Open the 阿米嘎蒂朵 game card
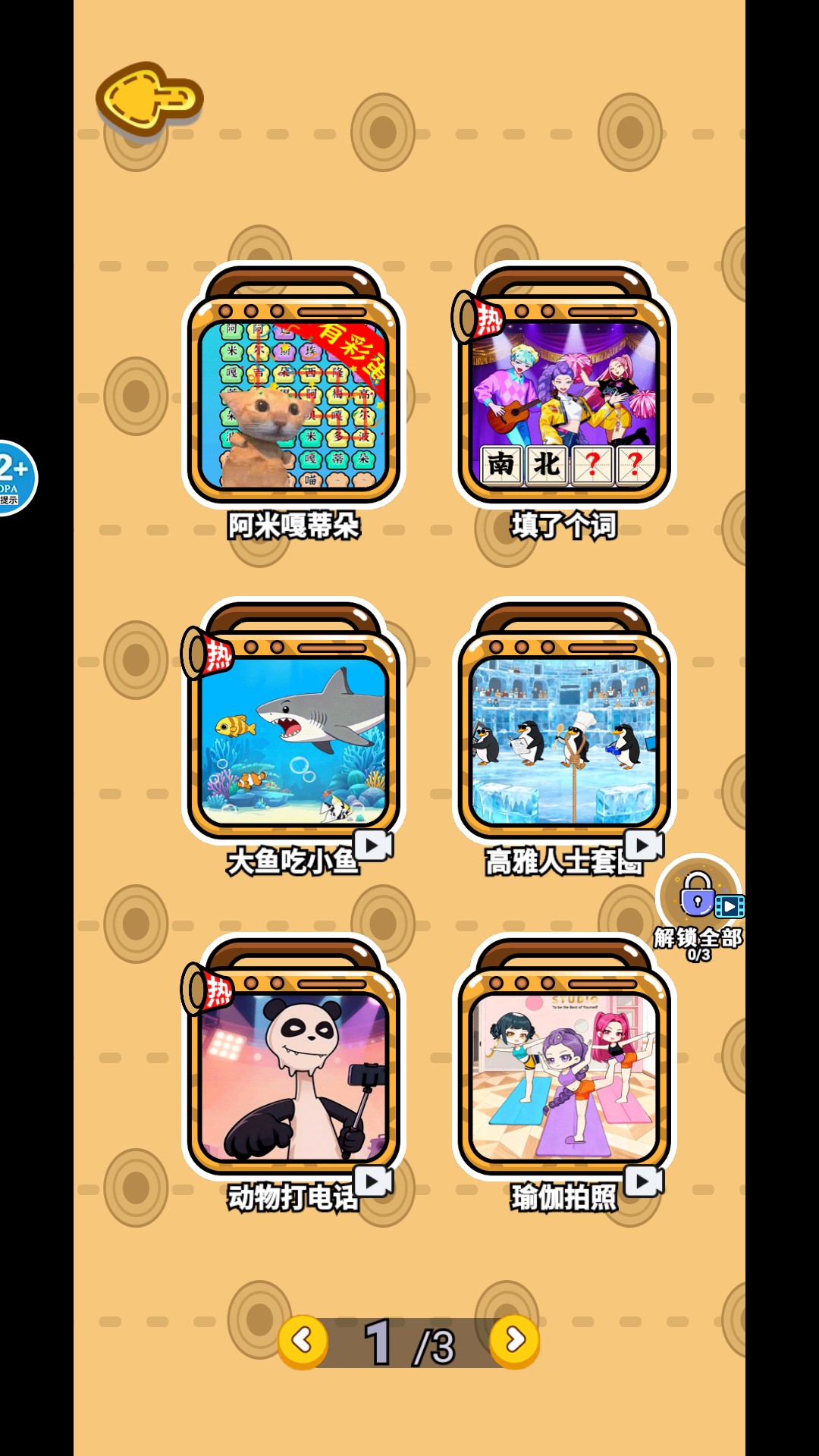The image size is (819, 1456). pyautogui.click(x=293, y=402)
